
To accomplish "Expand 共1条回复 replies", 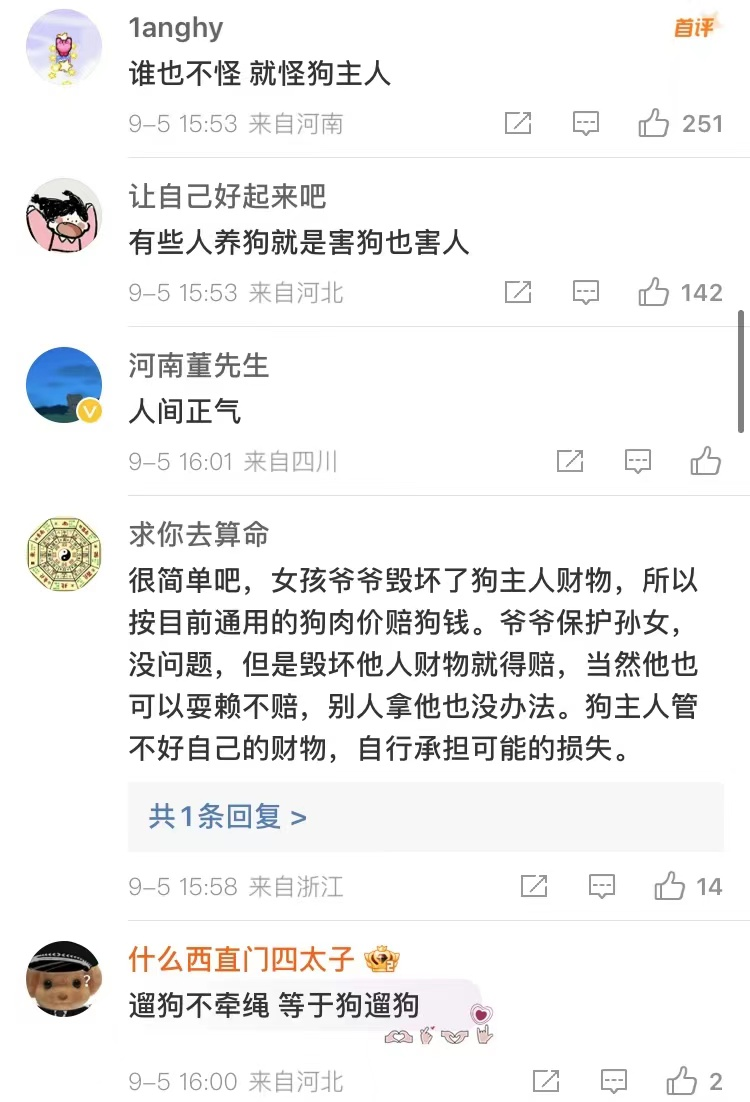I will coord(228,817).
